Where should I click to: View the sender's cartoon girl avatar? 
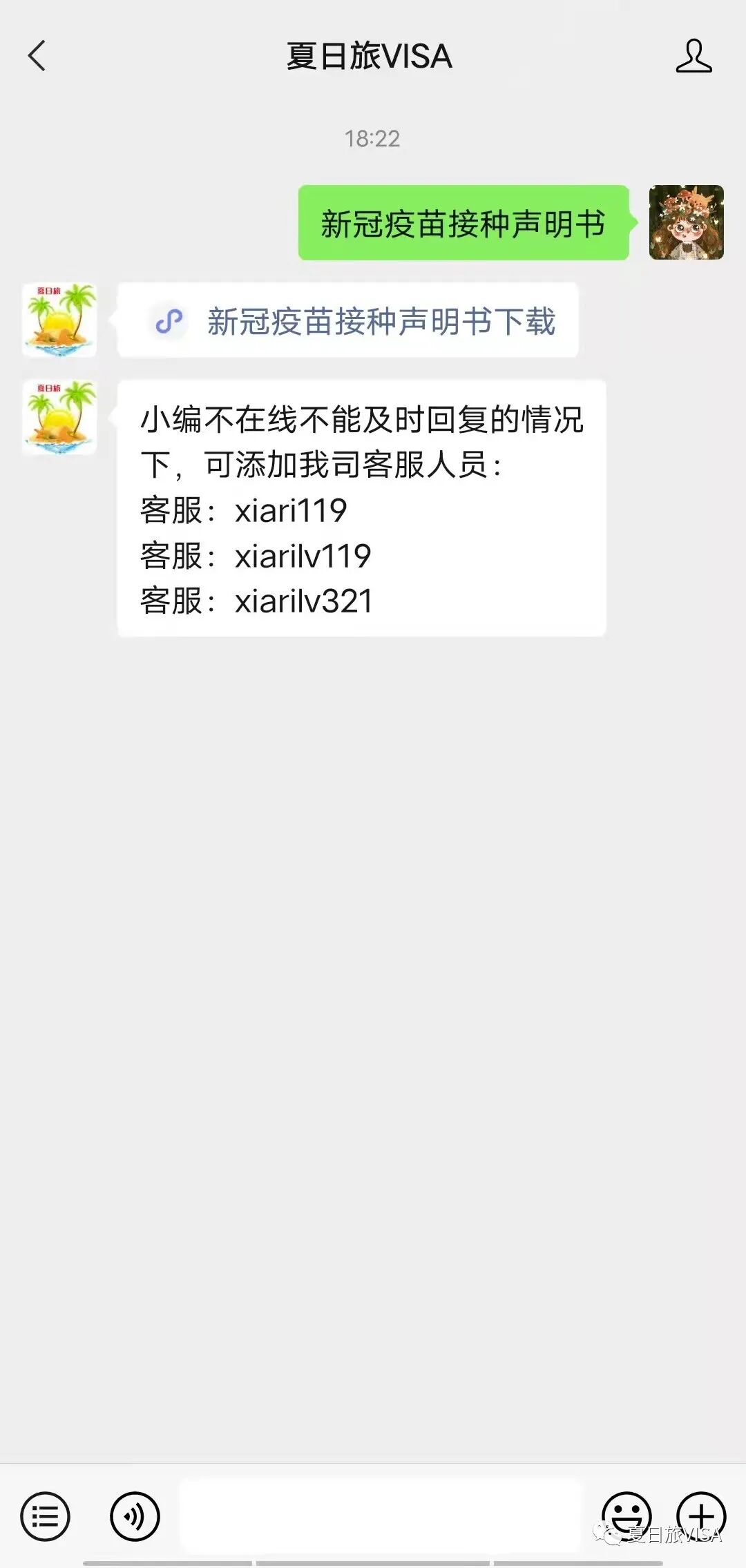pyautogui.click(x=686, y=222)
